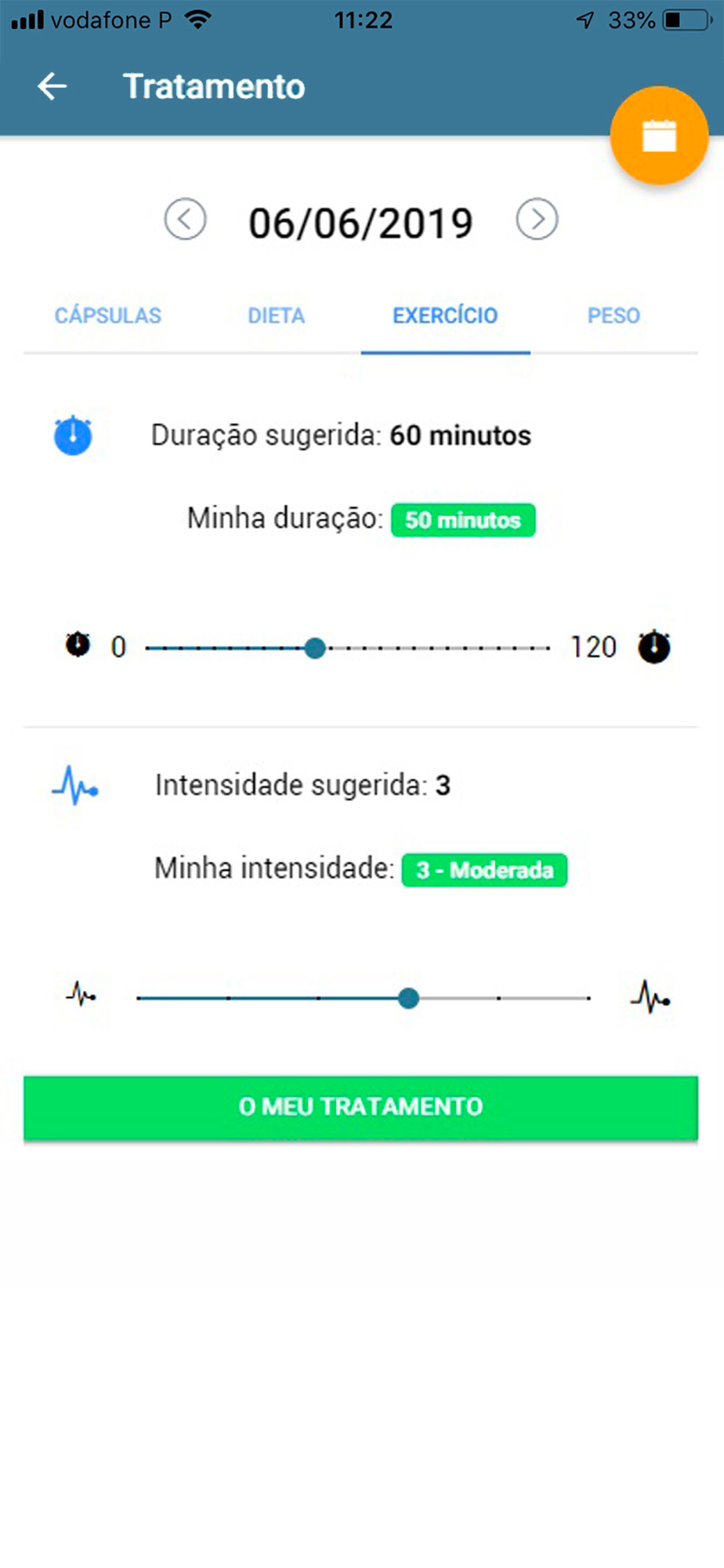Go to the previous date
Image resolution: width=724 pixels, height=1568 pixels.
click(186, 220)
